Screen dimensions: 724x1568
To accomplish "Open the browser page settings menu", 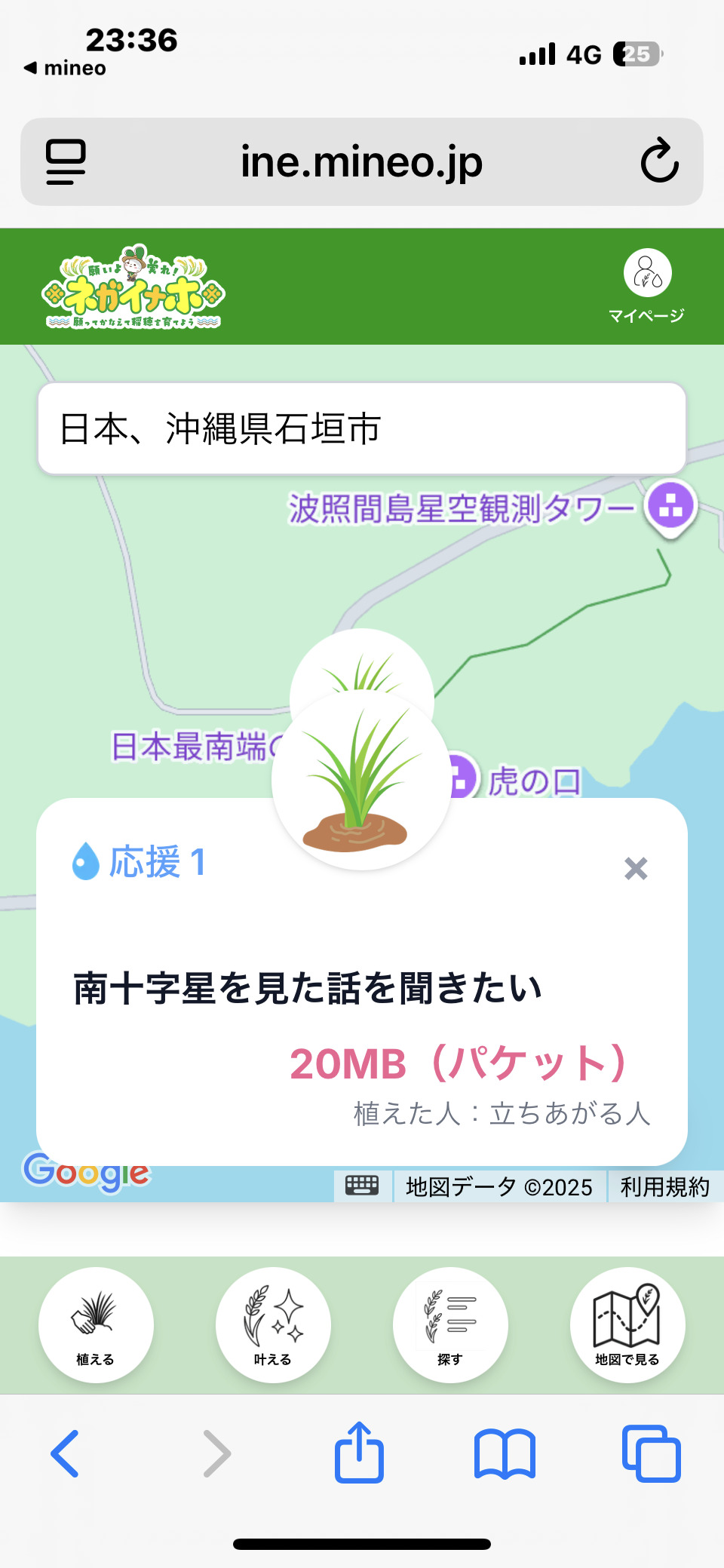I will pos(66,161).
